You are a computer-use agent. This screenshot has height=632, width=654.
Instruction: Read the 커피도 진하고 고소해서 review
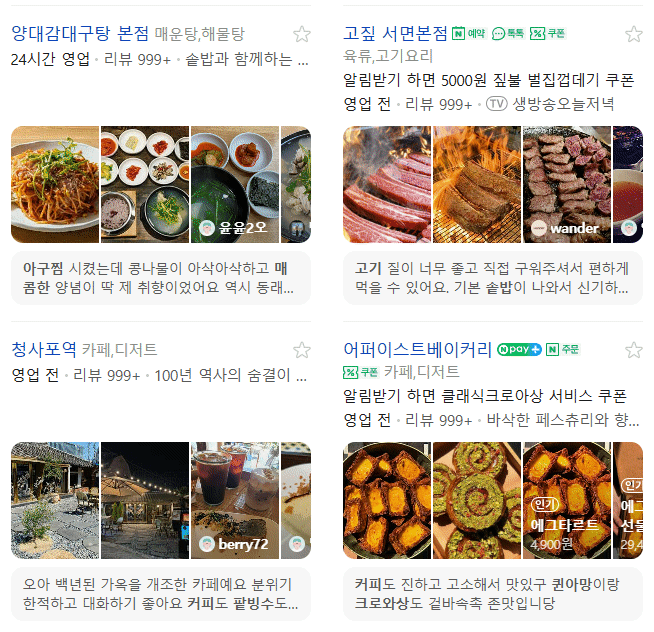pos(492,594)
